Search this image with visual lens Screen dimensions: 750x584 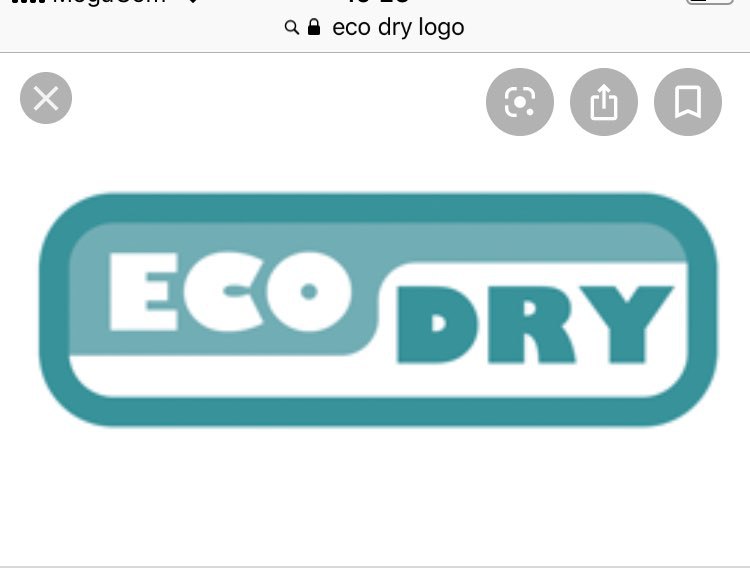coord(520,102)
